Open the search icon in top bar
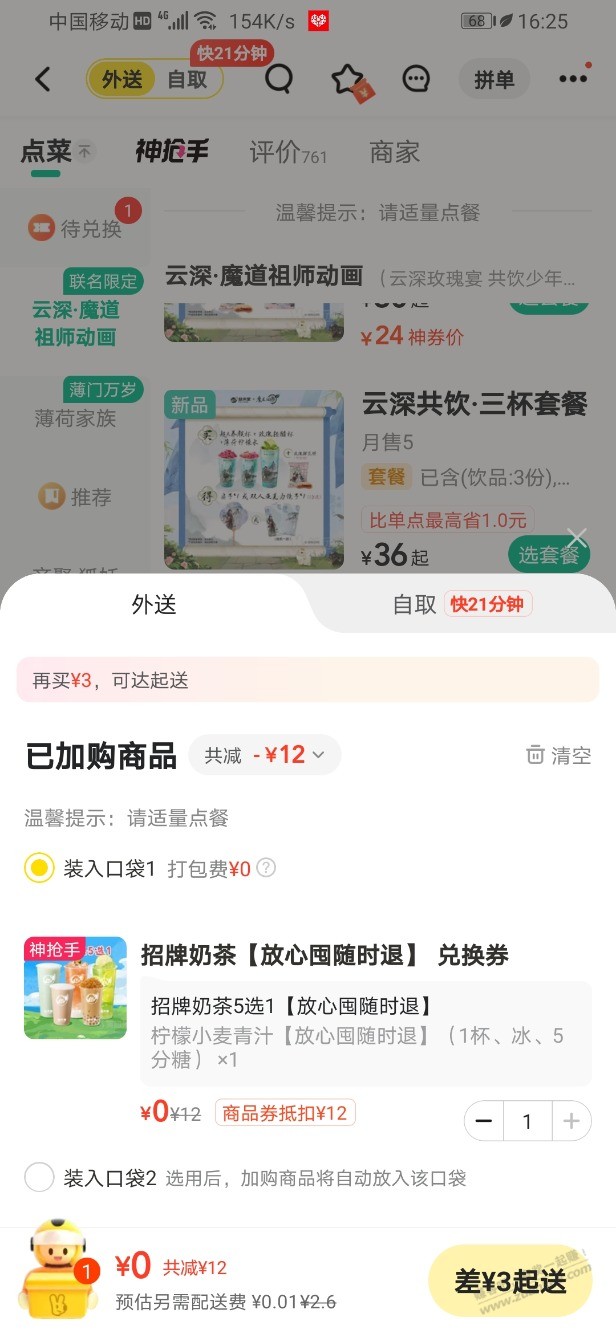 279,79
